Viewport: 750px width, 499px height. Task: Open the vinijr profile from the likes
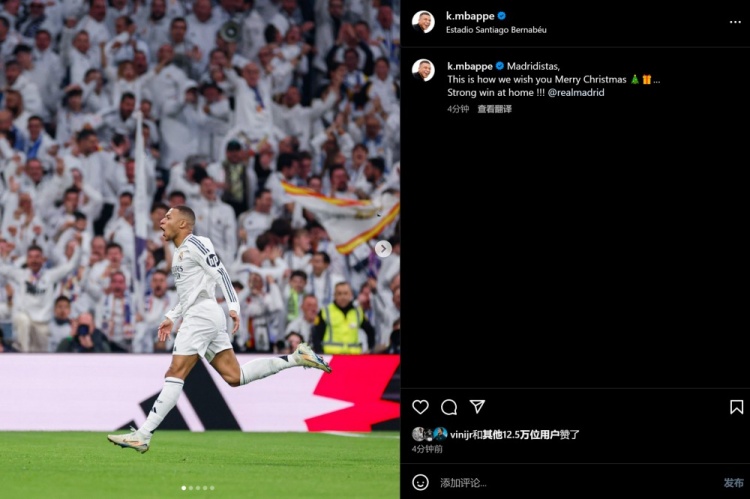tap(460, 435)
